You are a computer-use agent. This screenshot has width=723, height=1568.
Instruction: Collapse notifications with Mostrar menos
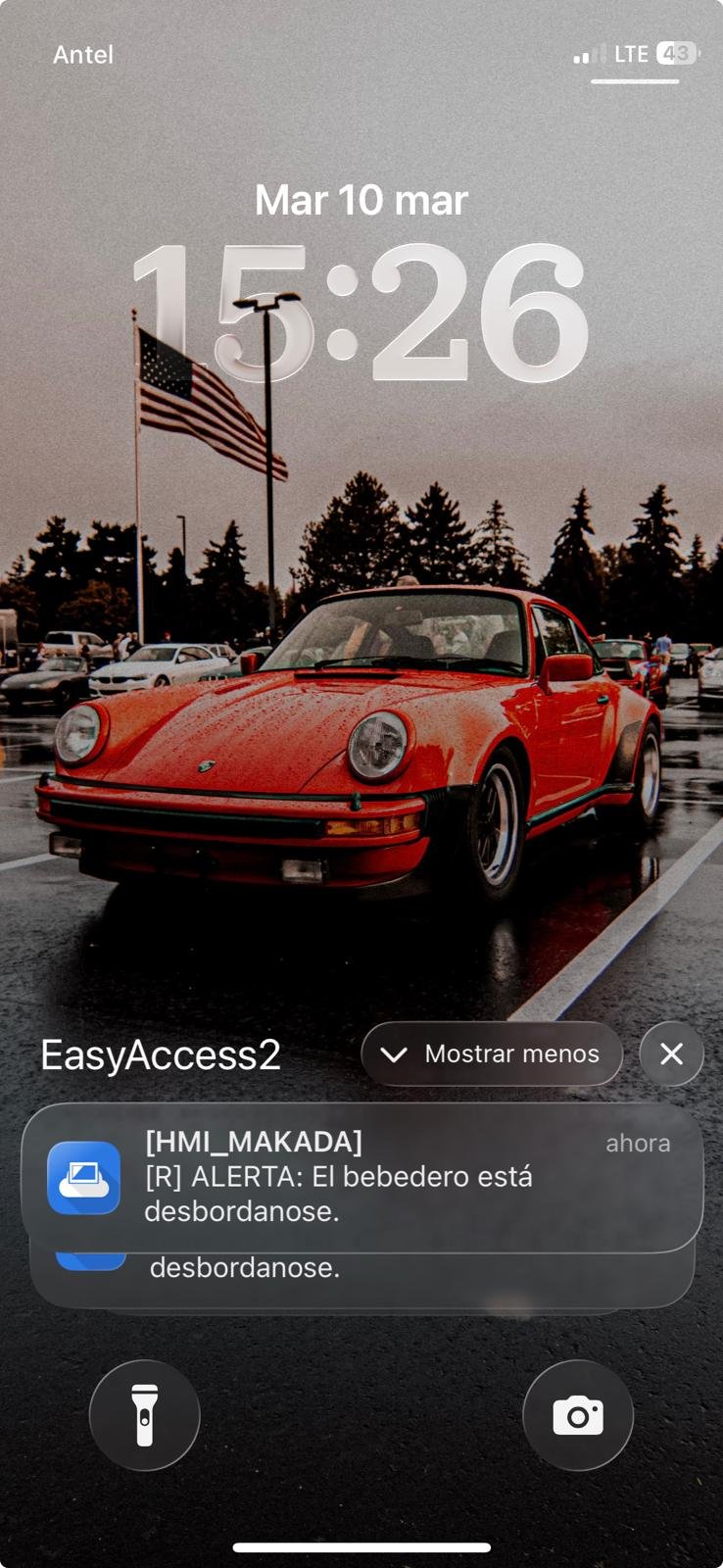point(492,1054)
